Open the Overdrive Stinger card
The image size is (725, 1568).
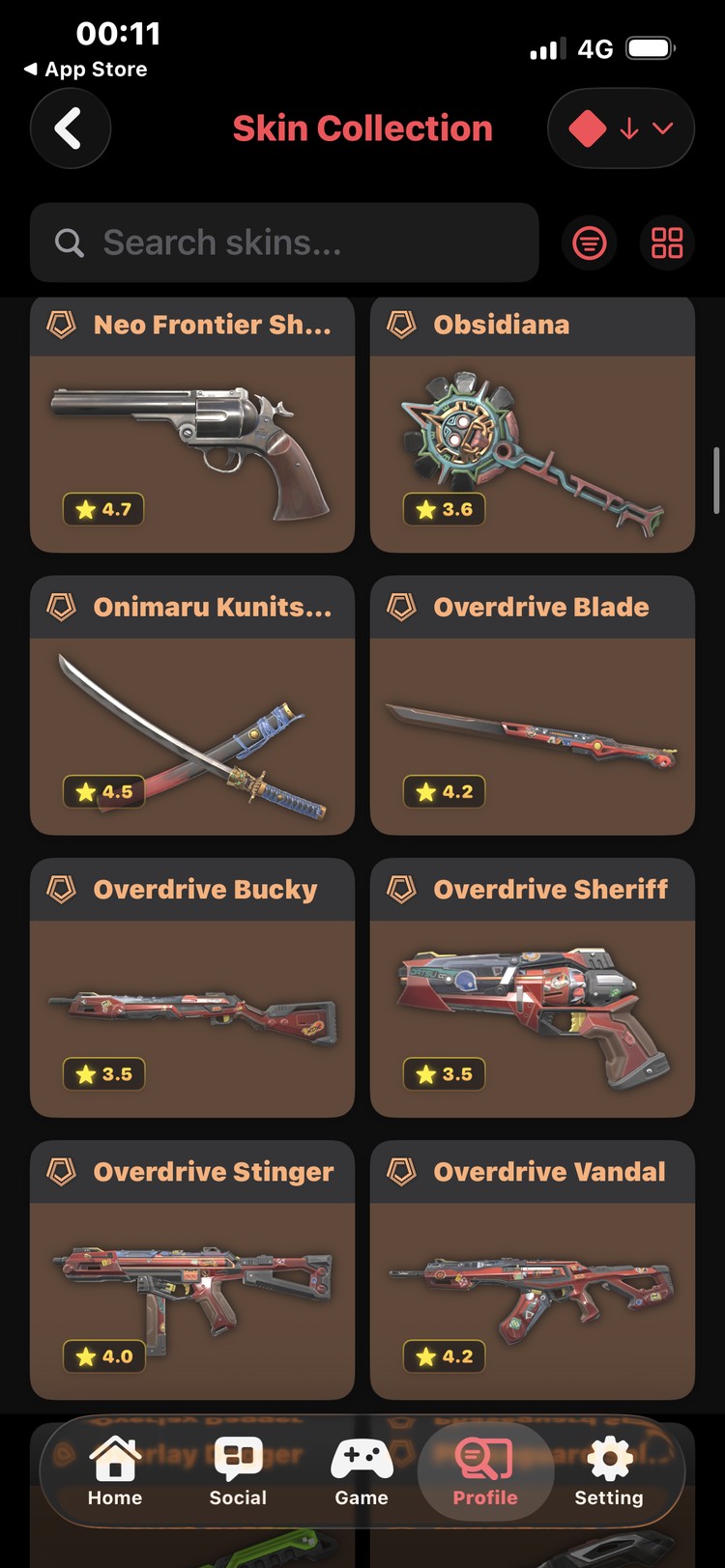click(192, 1270)
